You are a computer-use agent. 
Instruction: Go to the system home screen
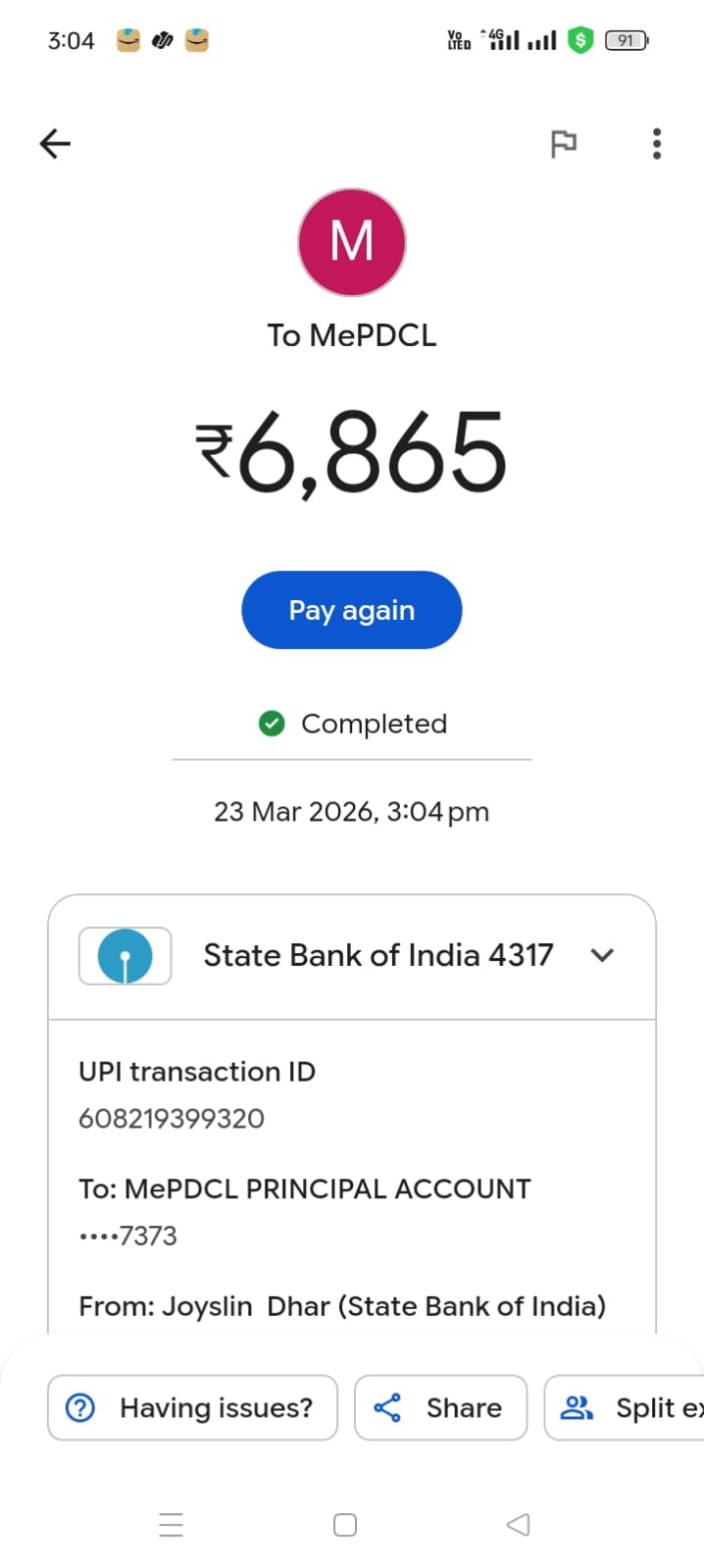pos(345,1525)
